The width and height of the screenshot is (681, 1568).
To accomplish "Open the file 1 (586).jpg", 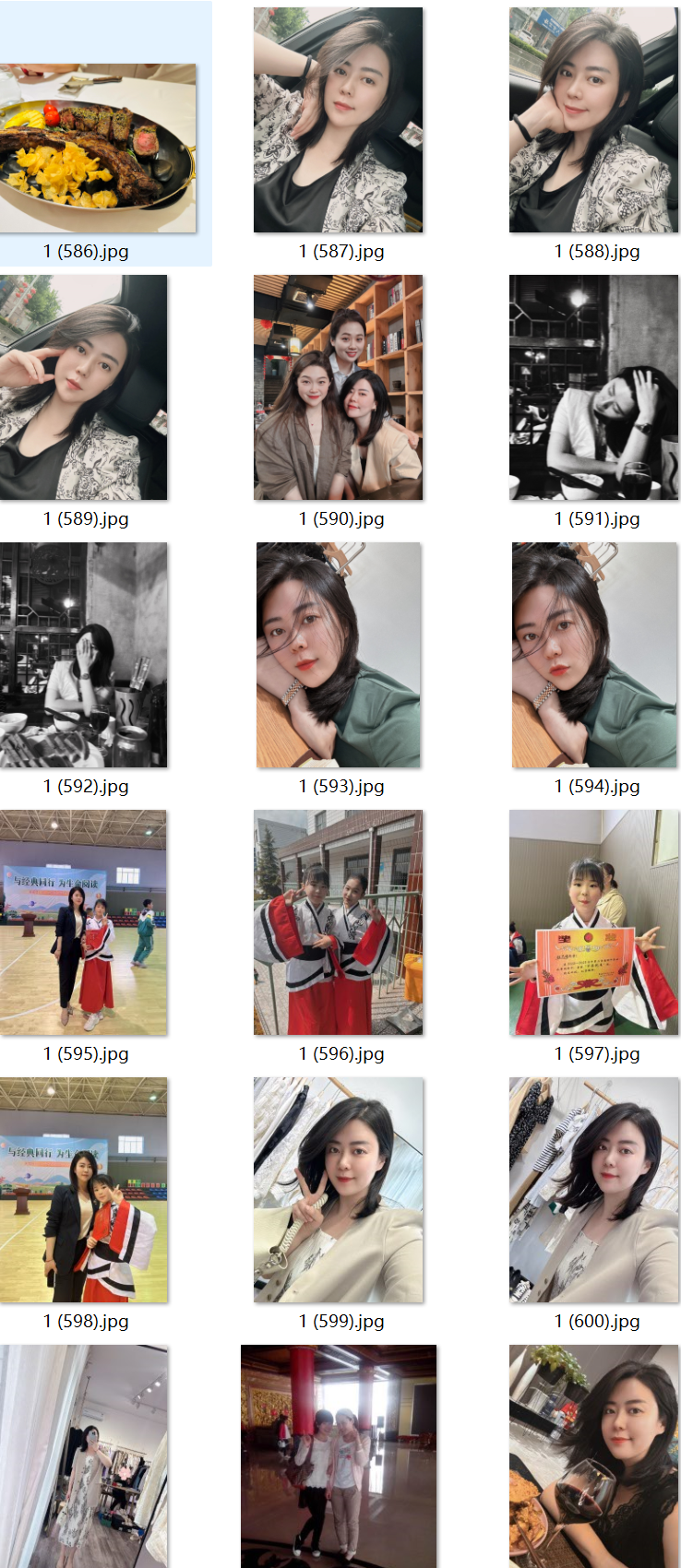I will click(97, 148).
